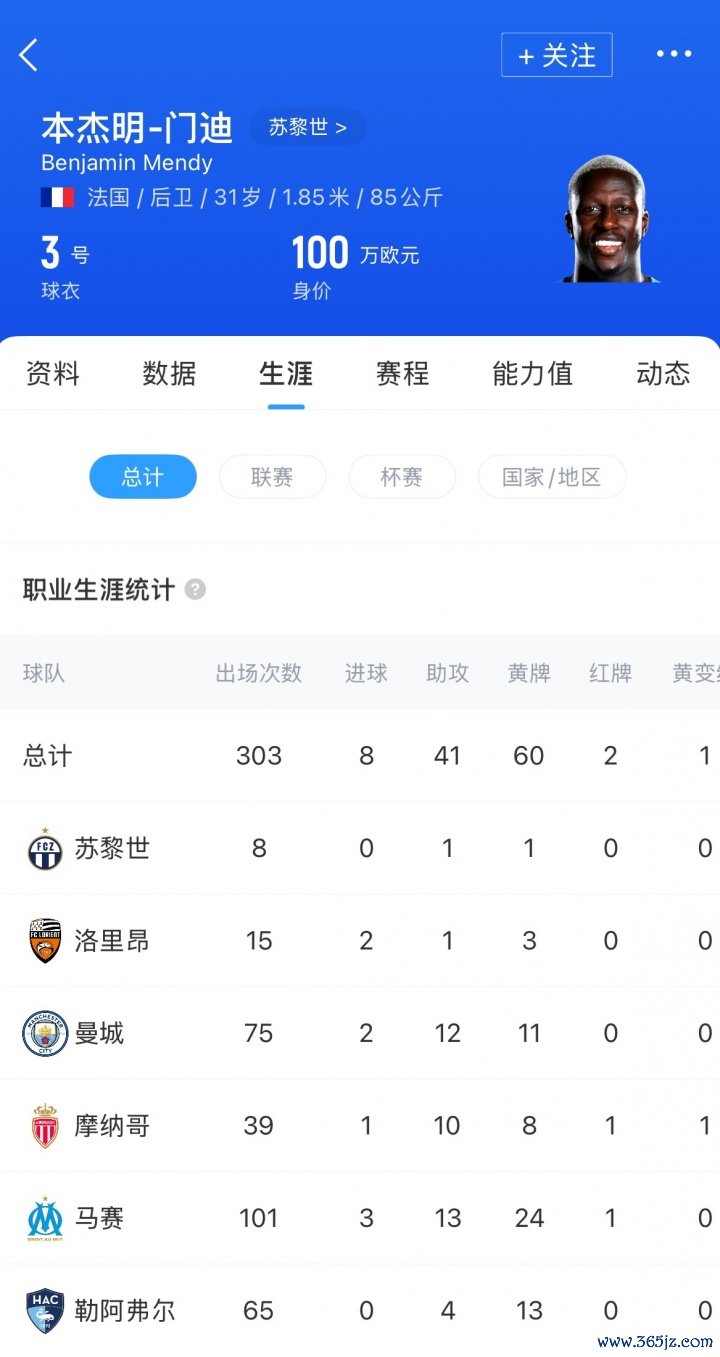
Task: Filter stats by 国家/地区
Action: [x=552, y=477]
